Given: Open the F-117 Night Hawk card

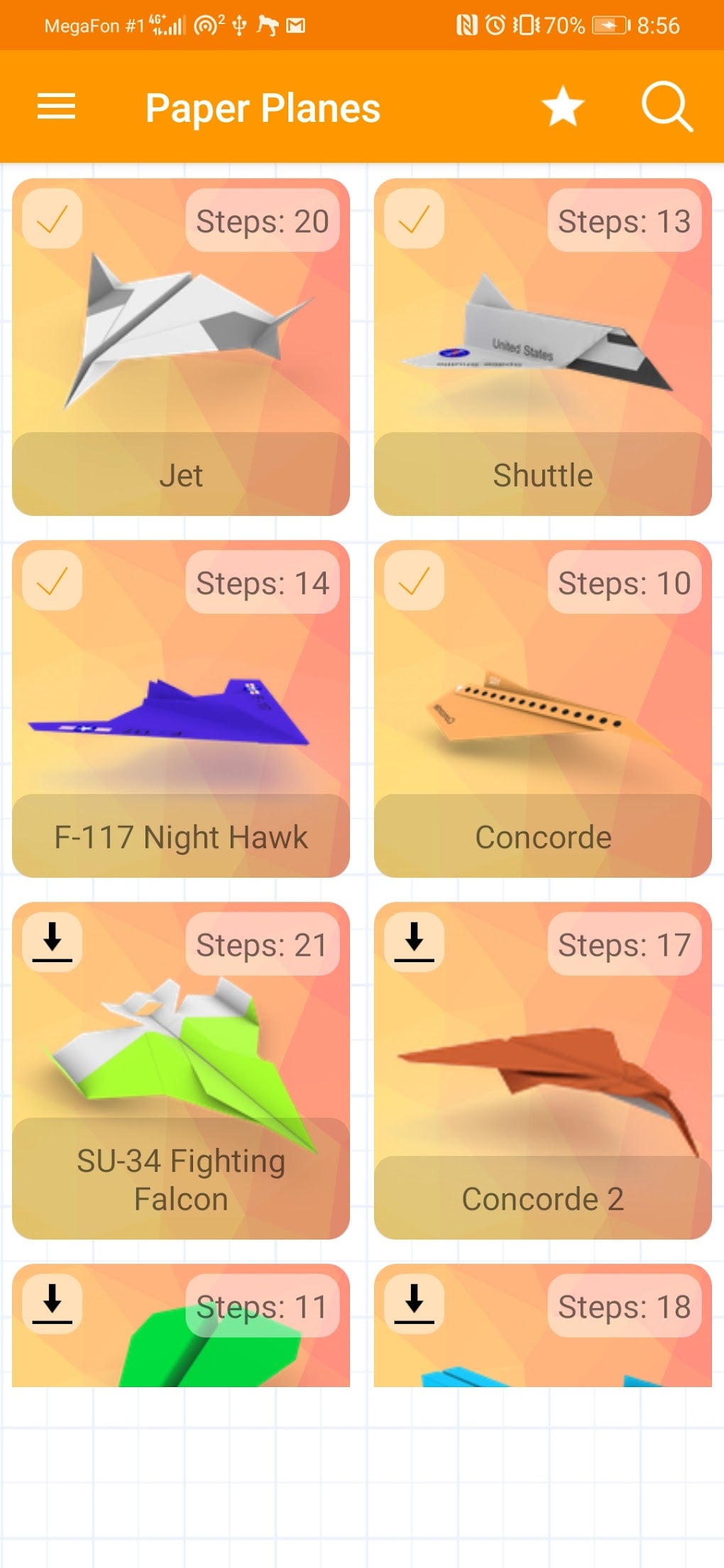Looking at the screenshot, I should pos(181,709).
